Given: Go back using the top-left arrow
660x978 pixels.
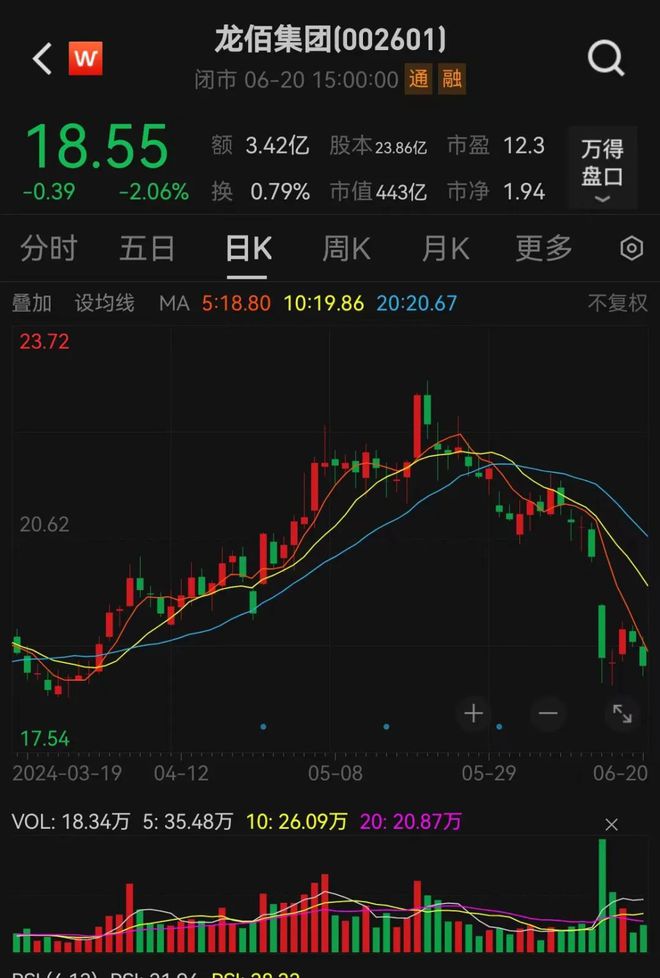Looking at the screenshot, I should click(x=42, y=59).
